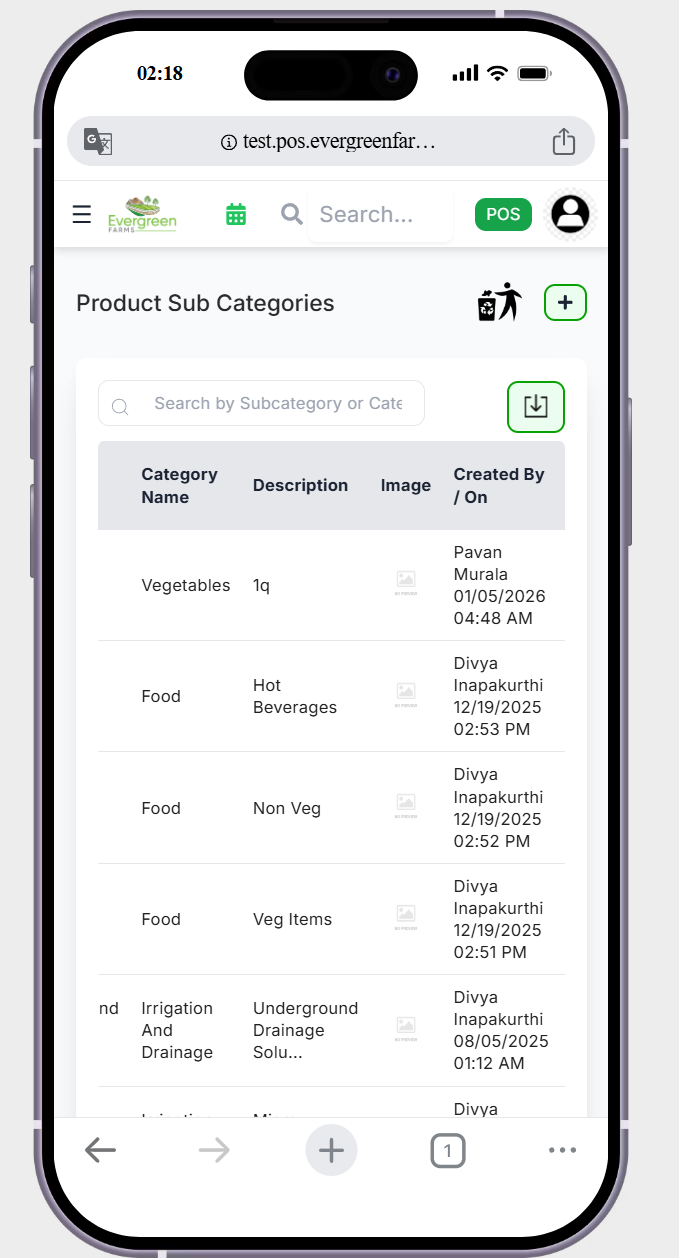Open the browser tab switcher
This screenshot has width=679, height=1258.
click(x=447, y=1151)
